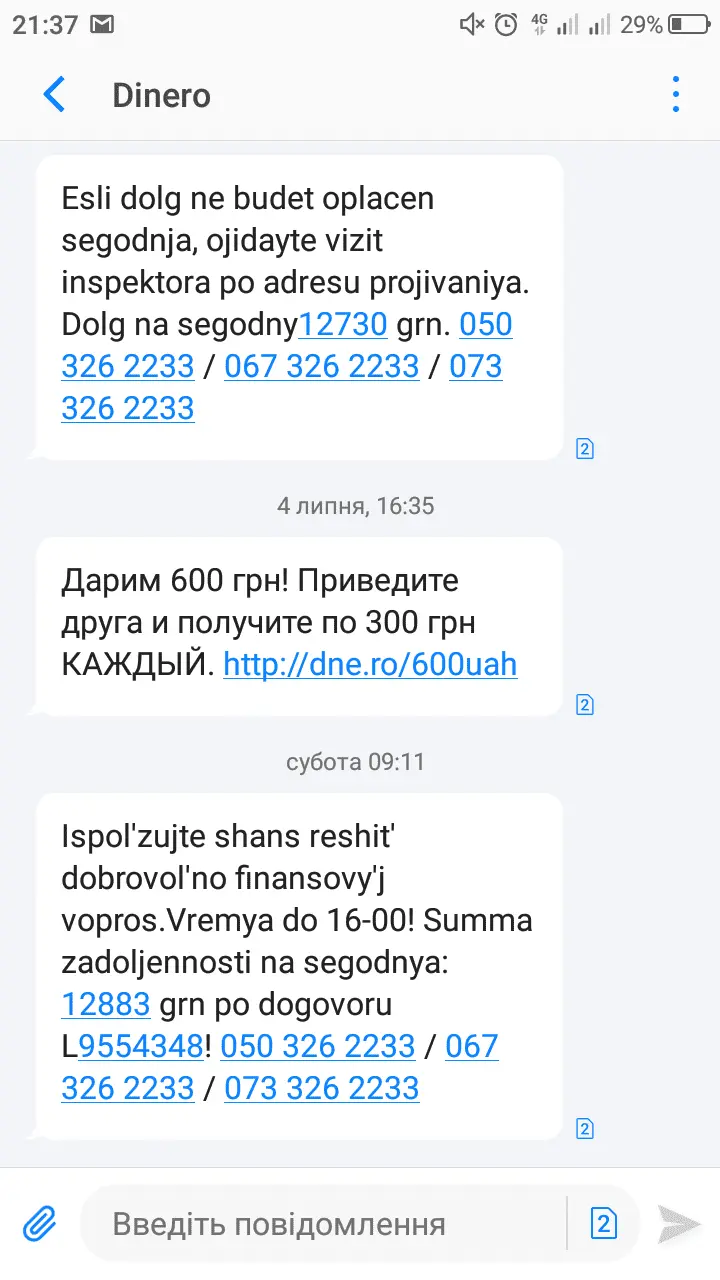Open the overflow menu
720x1280 pixels.
point(676,95)
